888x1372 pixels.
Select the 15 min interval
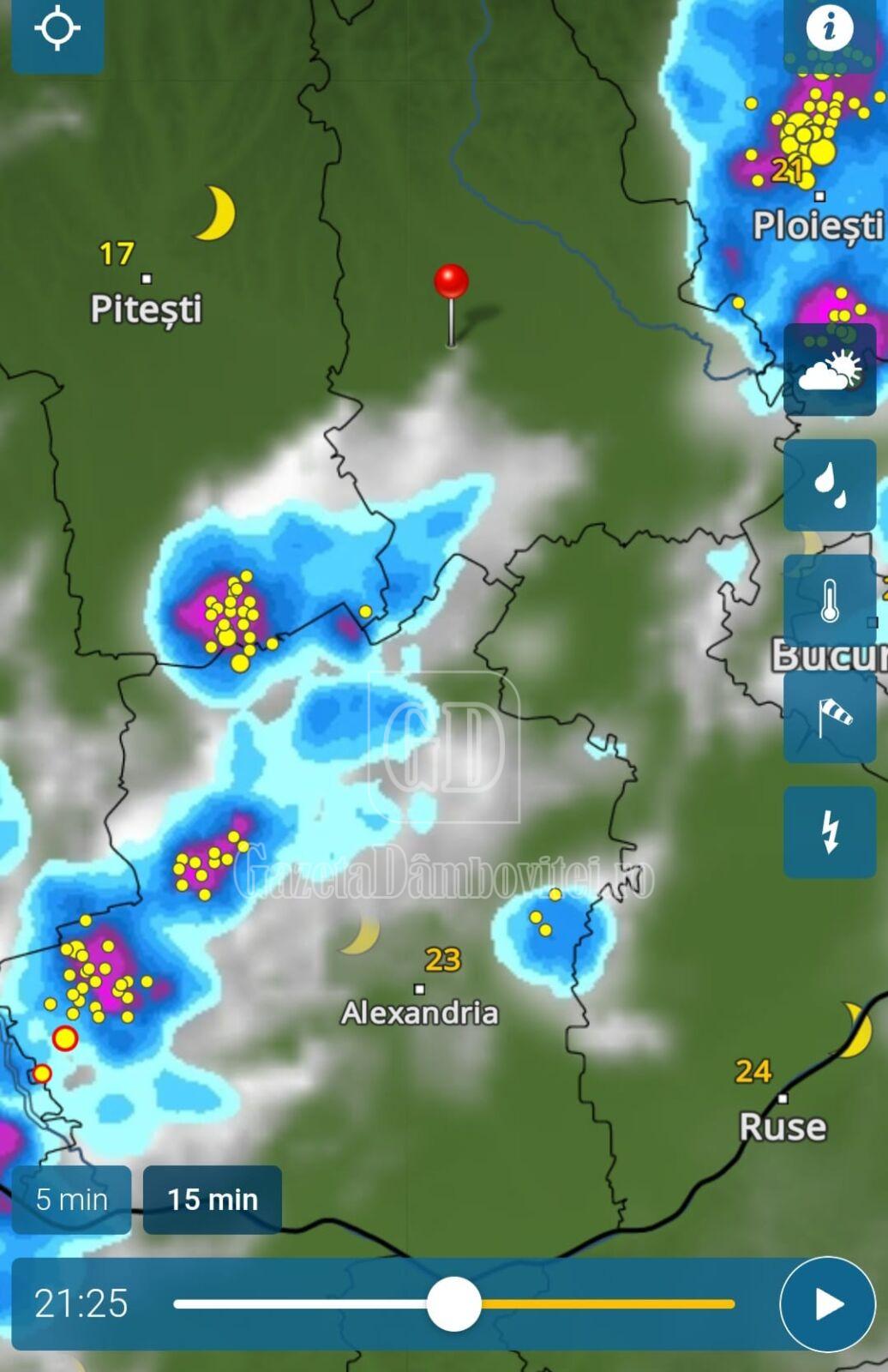(213, 1200)
